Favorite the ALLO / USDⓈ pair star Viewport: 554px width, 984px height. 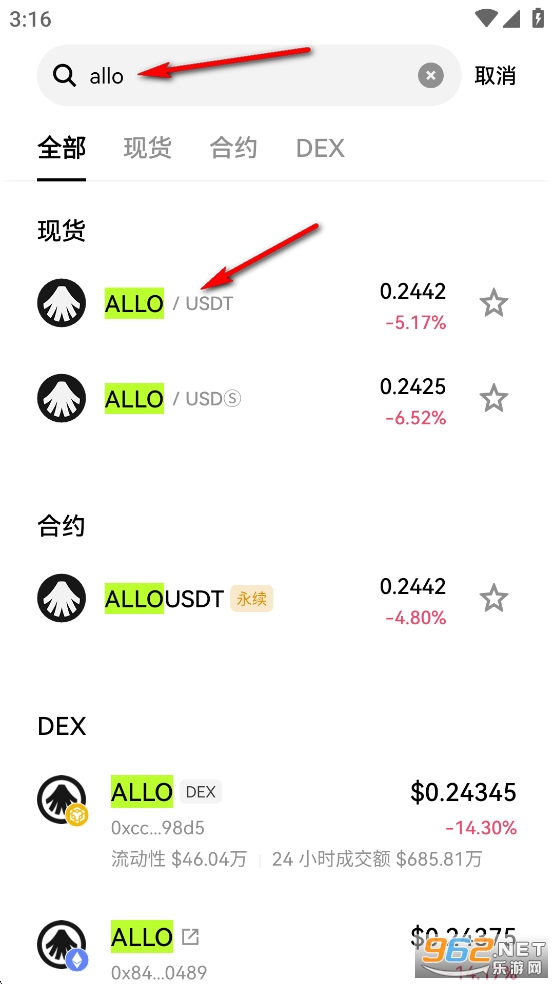click(494, 399)
